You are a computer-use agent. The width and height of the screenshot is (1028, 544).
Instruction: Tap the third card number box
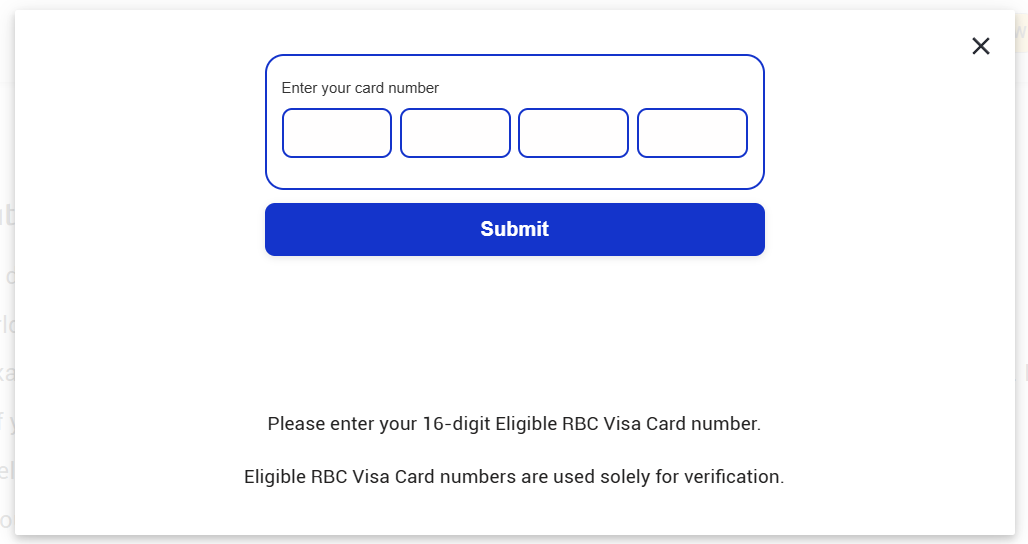[573, 133]
